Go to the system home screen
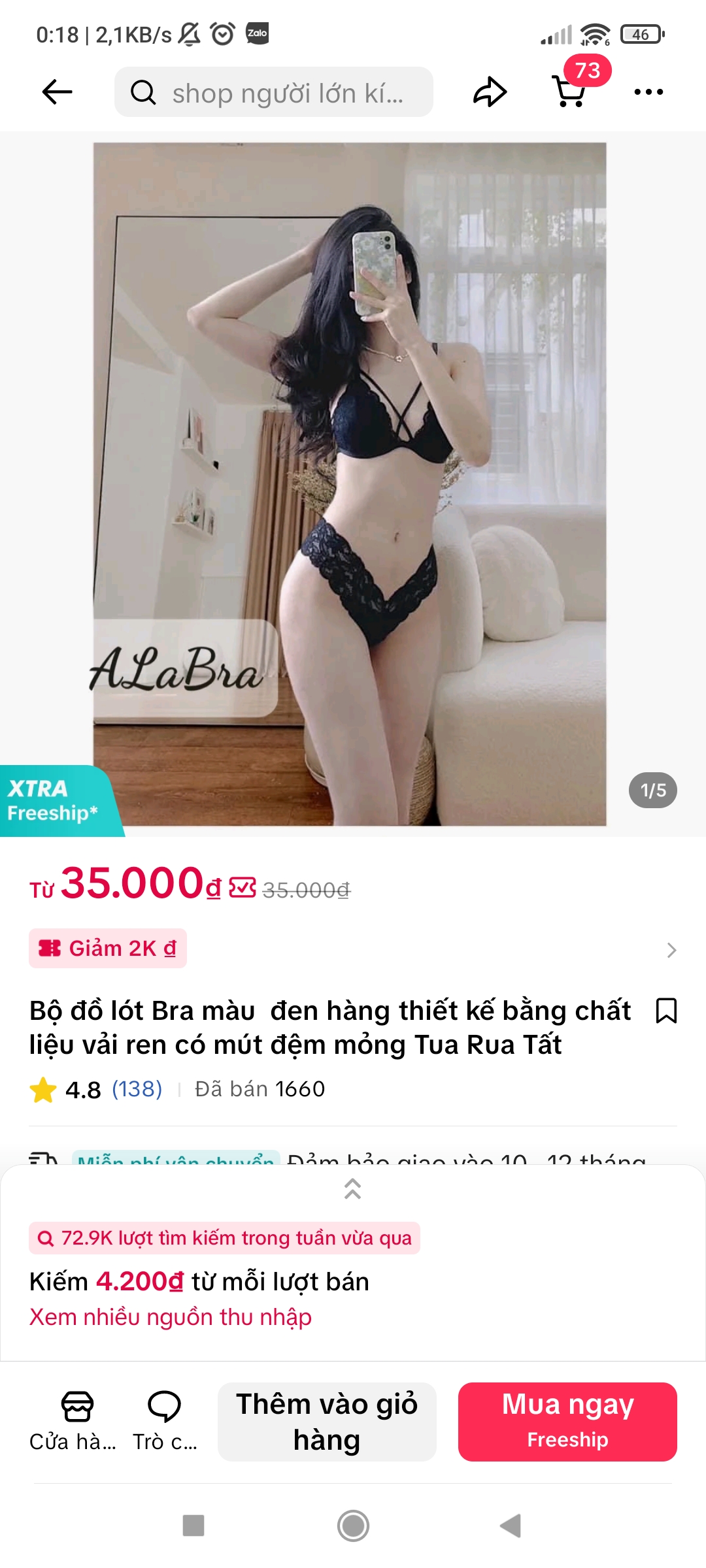Viewport: 706px width, 1568px height. (353, 1526)
